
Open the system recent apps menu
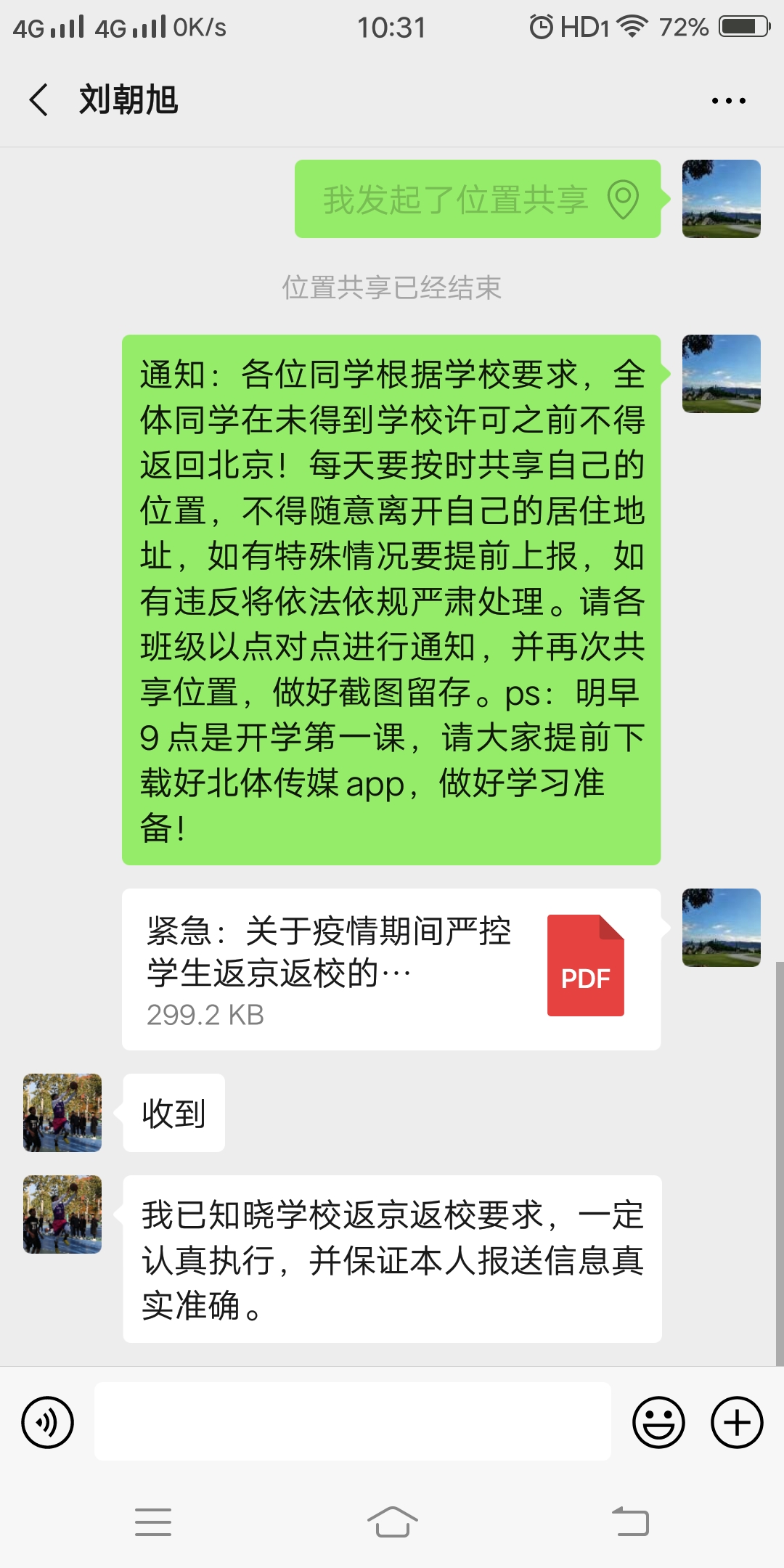click(x=153, y=1522)
